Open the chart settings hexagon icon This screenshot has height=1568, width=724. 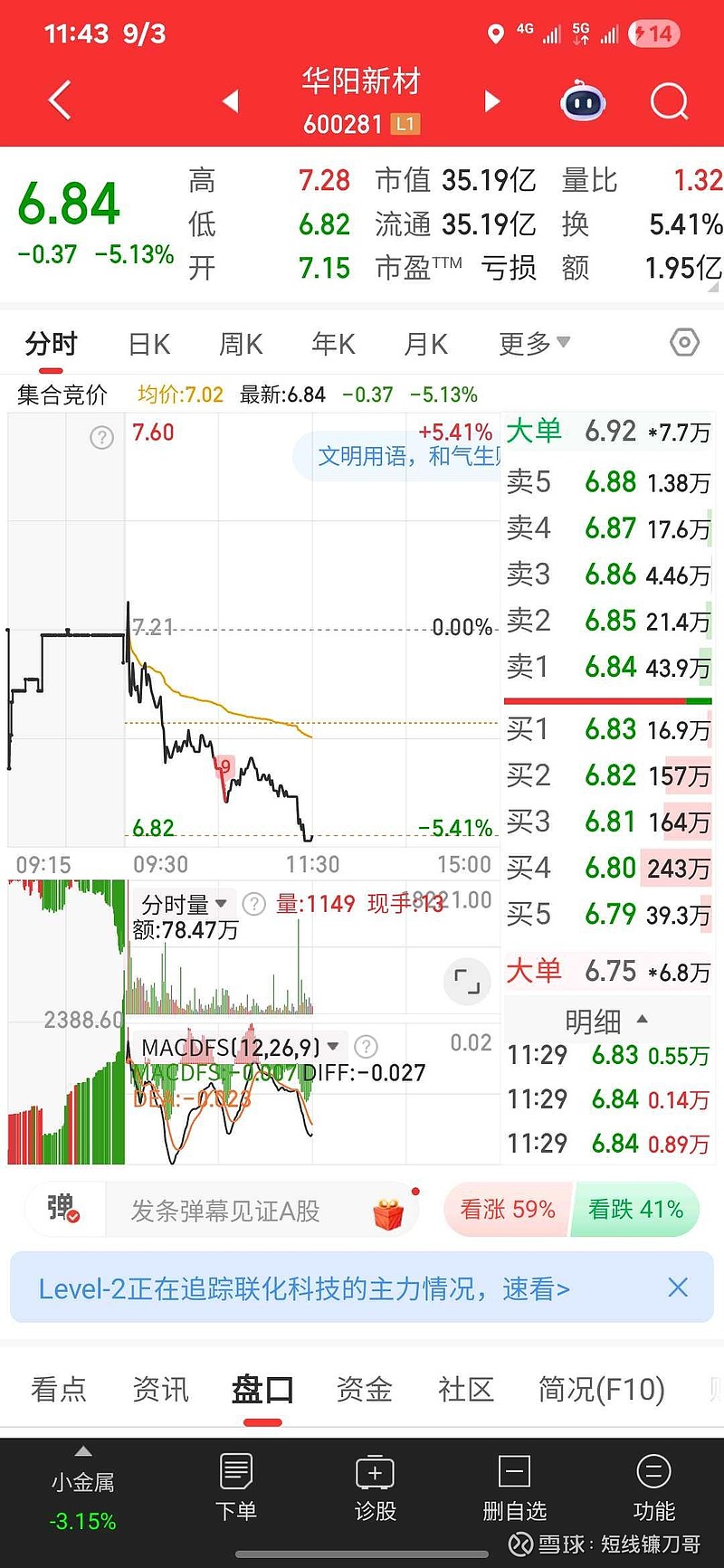tap(684, 343)
